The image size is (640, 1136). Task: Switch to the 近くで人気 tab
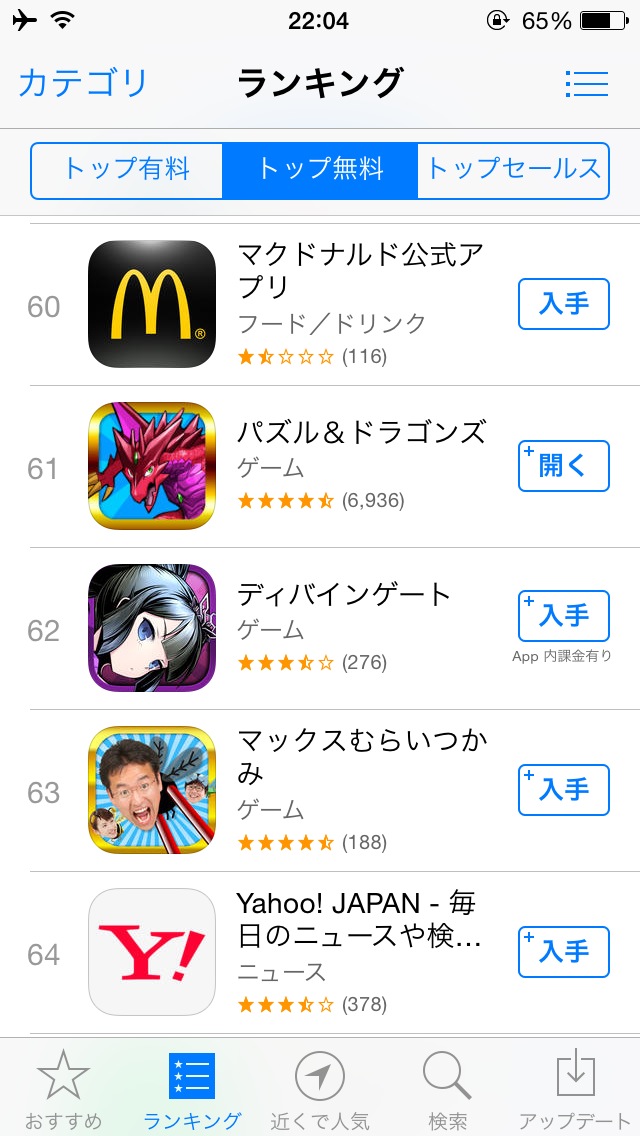[320, 1087]
